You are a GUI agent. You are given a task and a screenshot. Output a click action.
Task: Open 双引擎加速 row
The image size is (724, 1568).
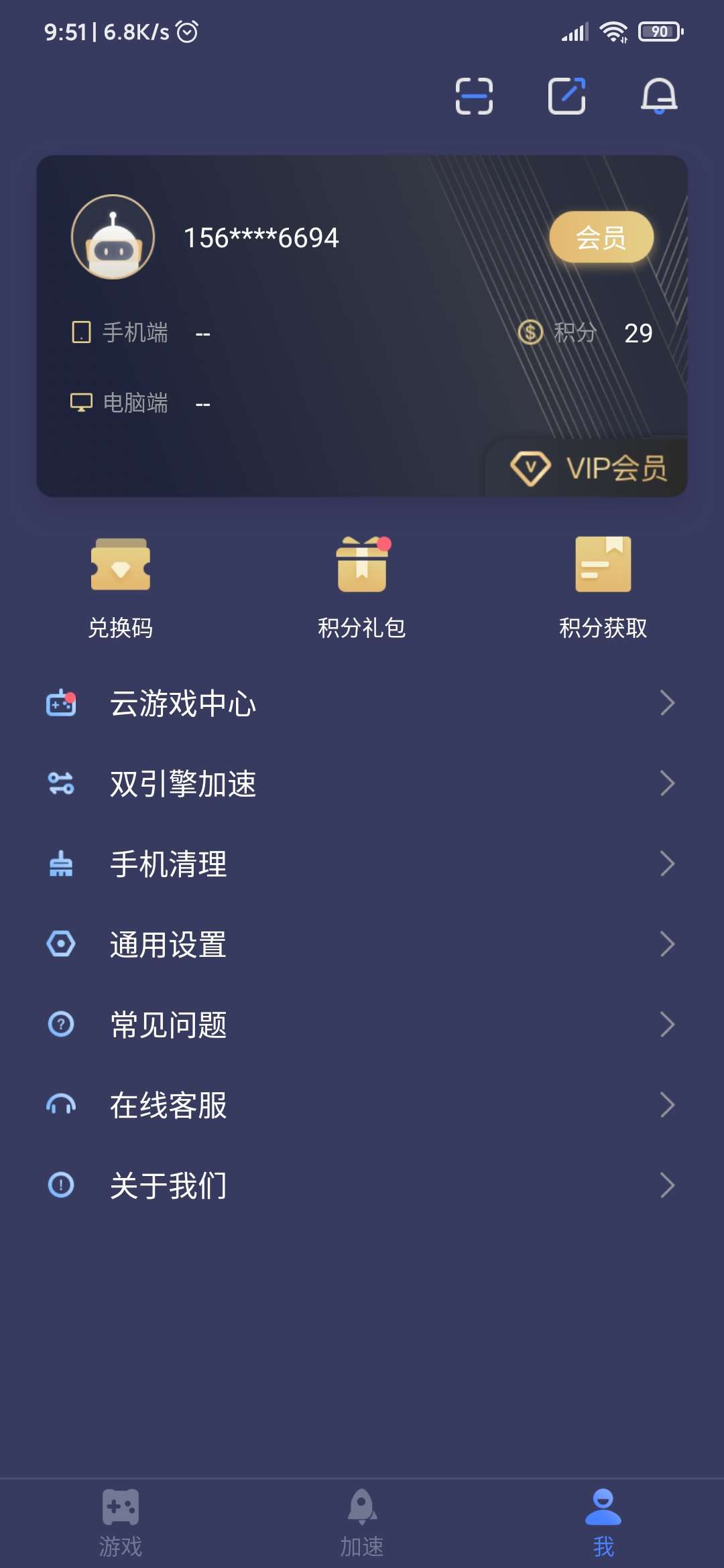pyautogui.click(x=362, y=783)
